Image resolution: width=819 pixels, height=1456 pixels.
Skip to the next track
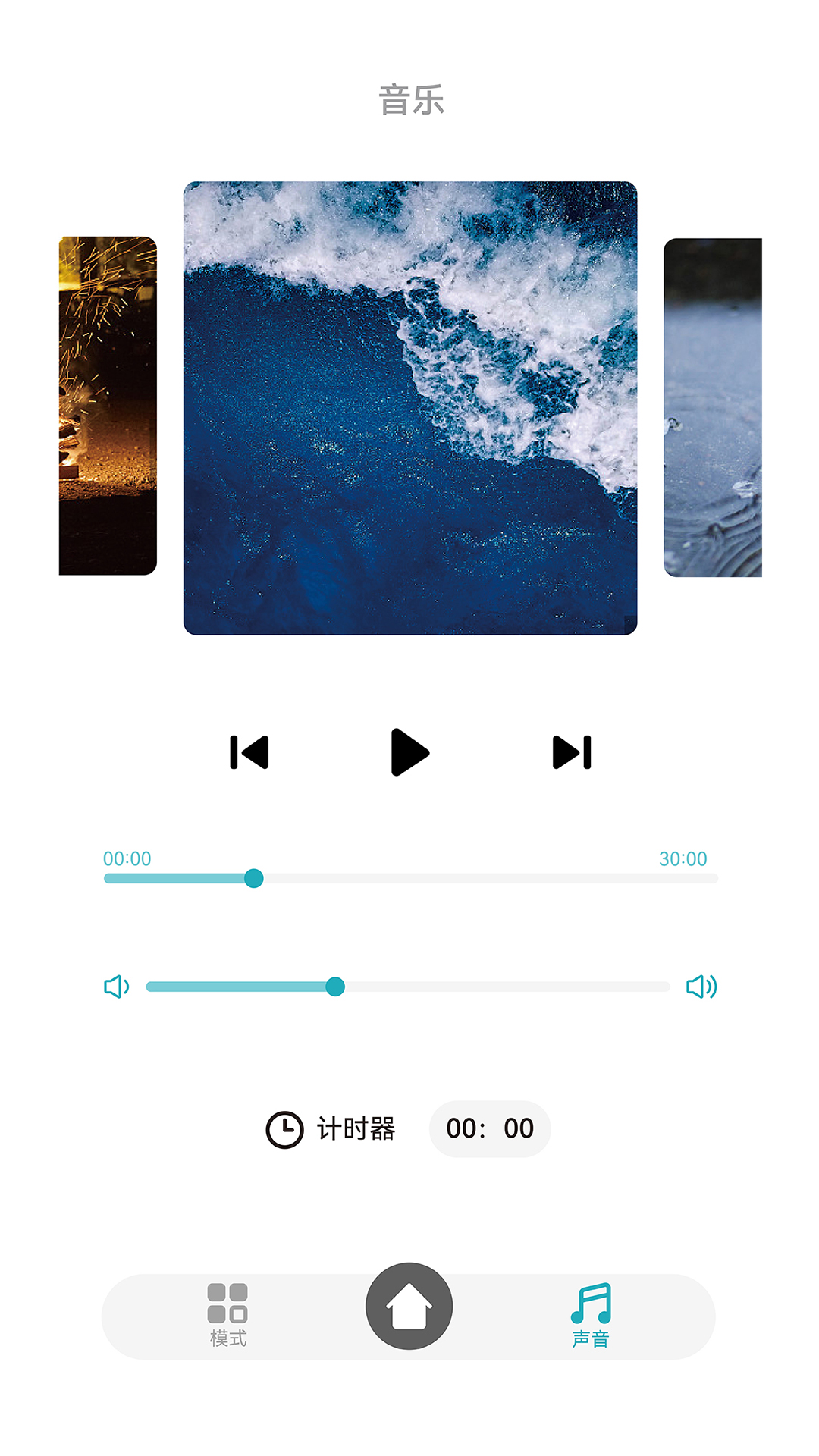(x=573, y=752)
